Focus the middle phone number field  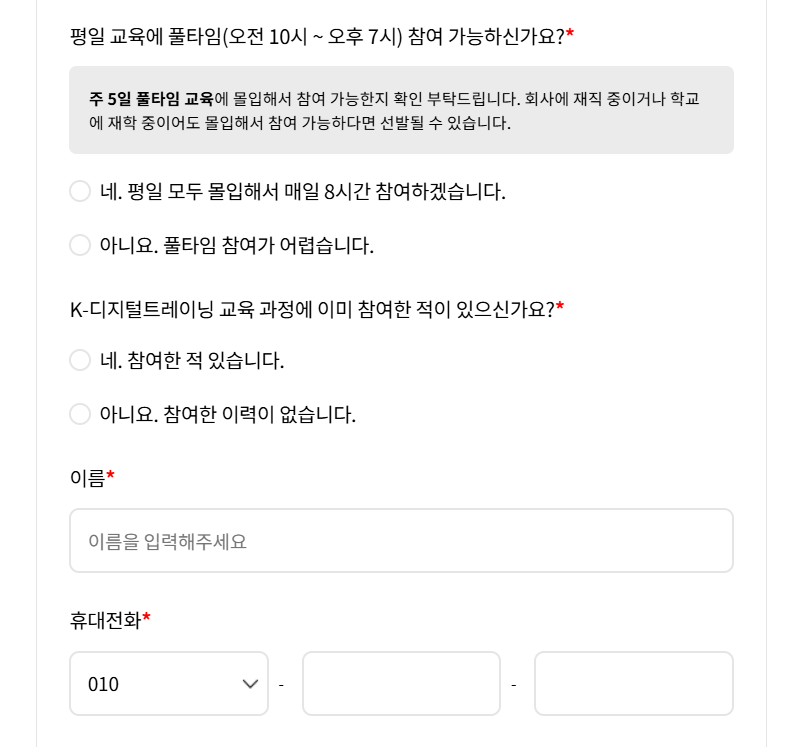click(x=401, y=683)
